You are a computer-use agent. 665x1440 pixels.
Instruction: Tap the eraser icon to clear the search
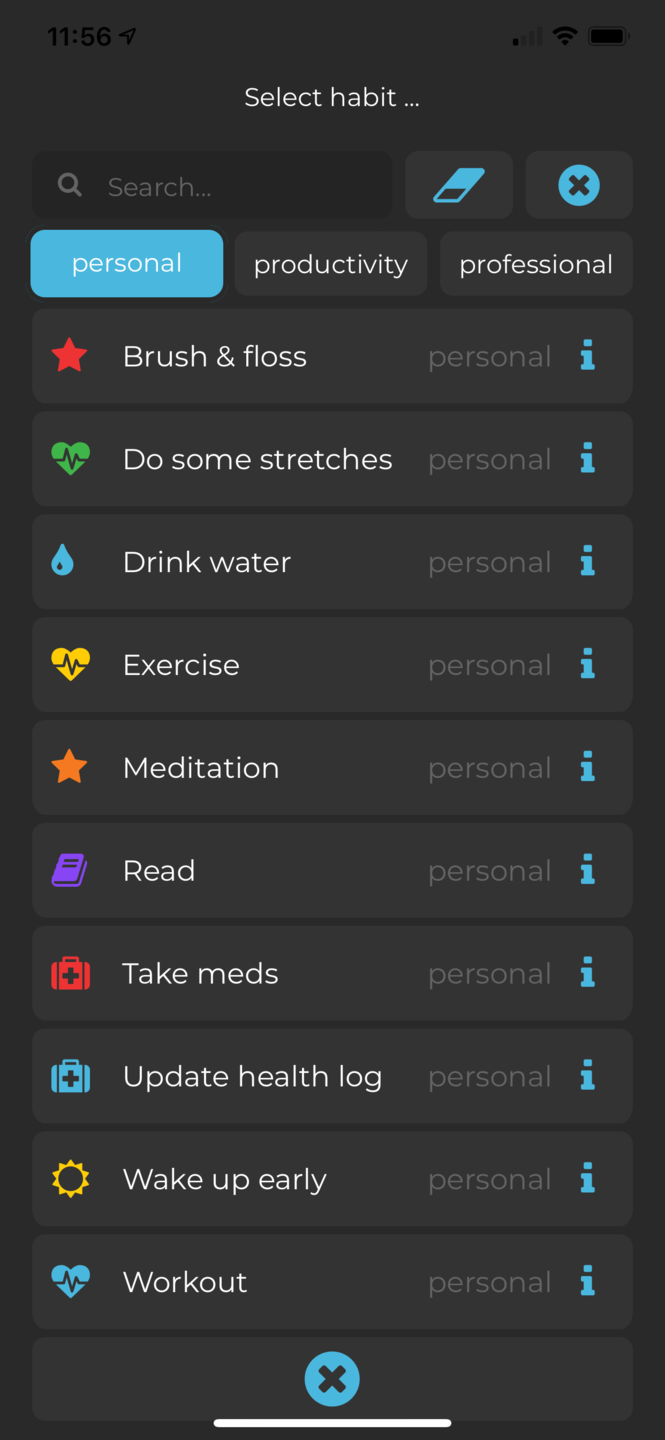click(x=459, y=186)
